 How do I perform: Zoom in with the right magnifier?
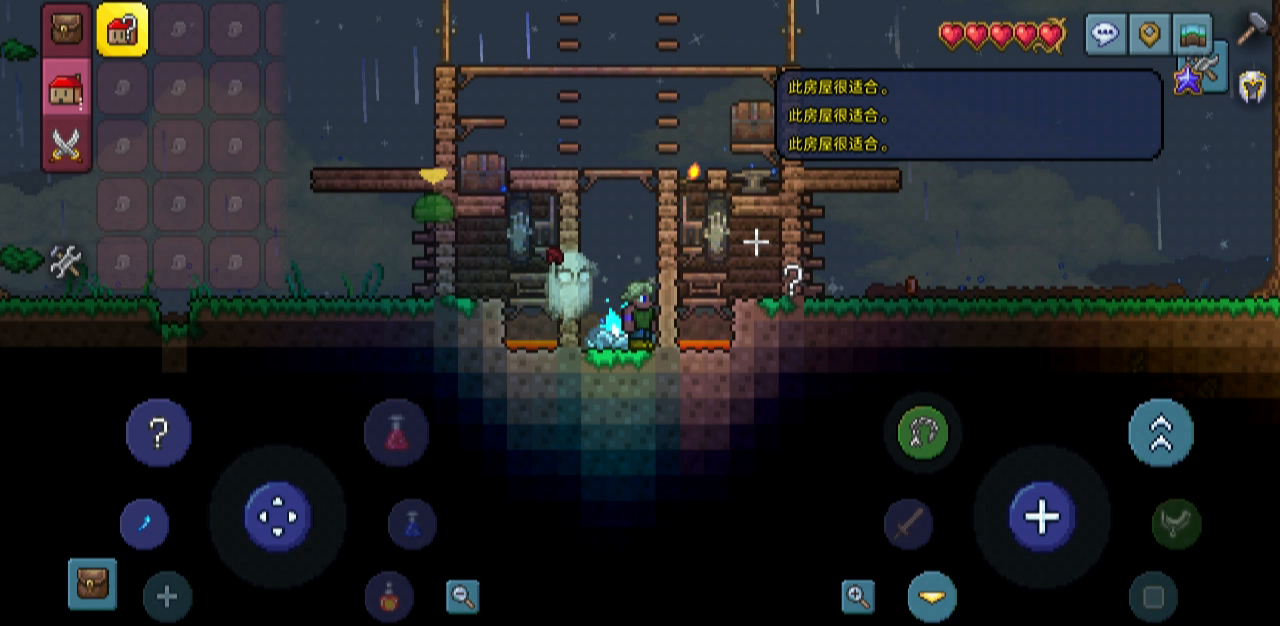point(858,597)
